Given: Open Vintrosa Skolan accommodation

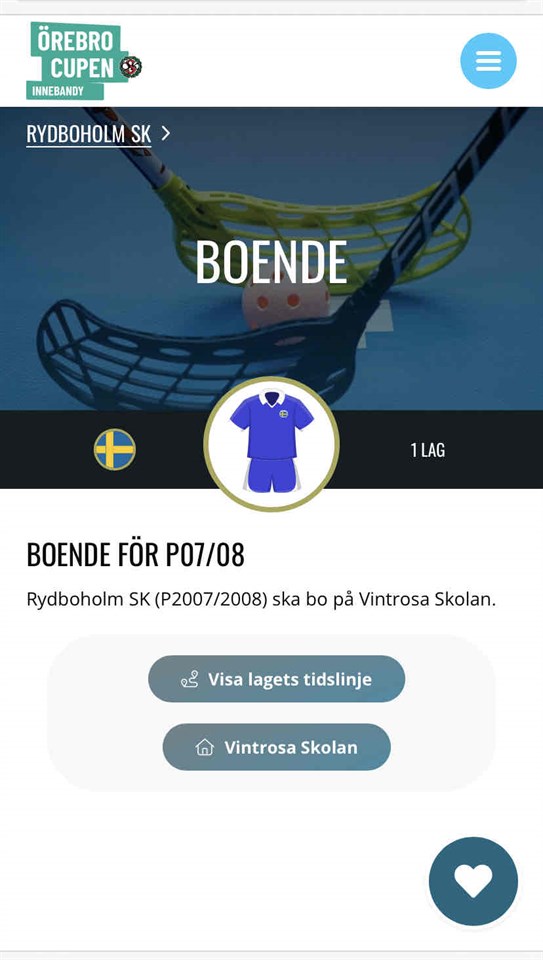Looking at the screenshot, I should [x=277, y=747].
